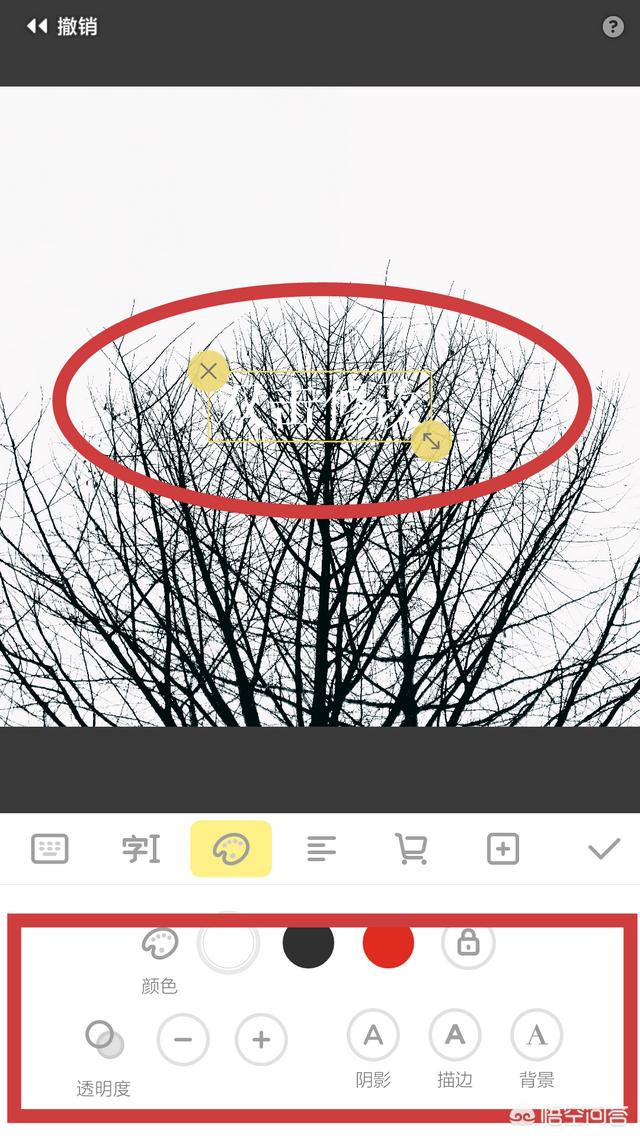Open the help question mark icon

(612, 27)
